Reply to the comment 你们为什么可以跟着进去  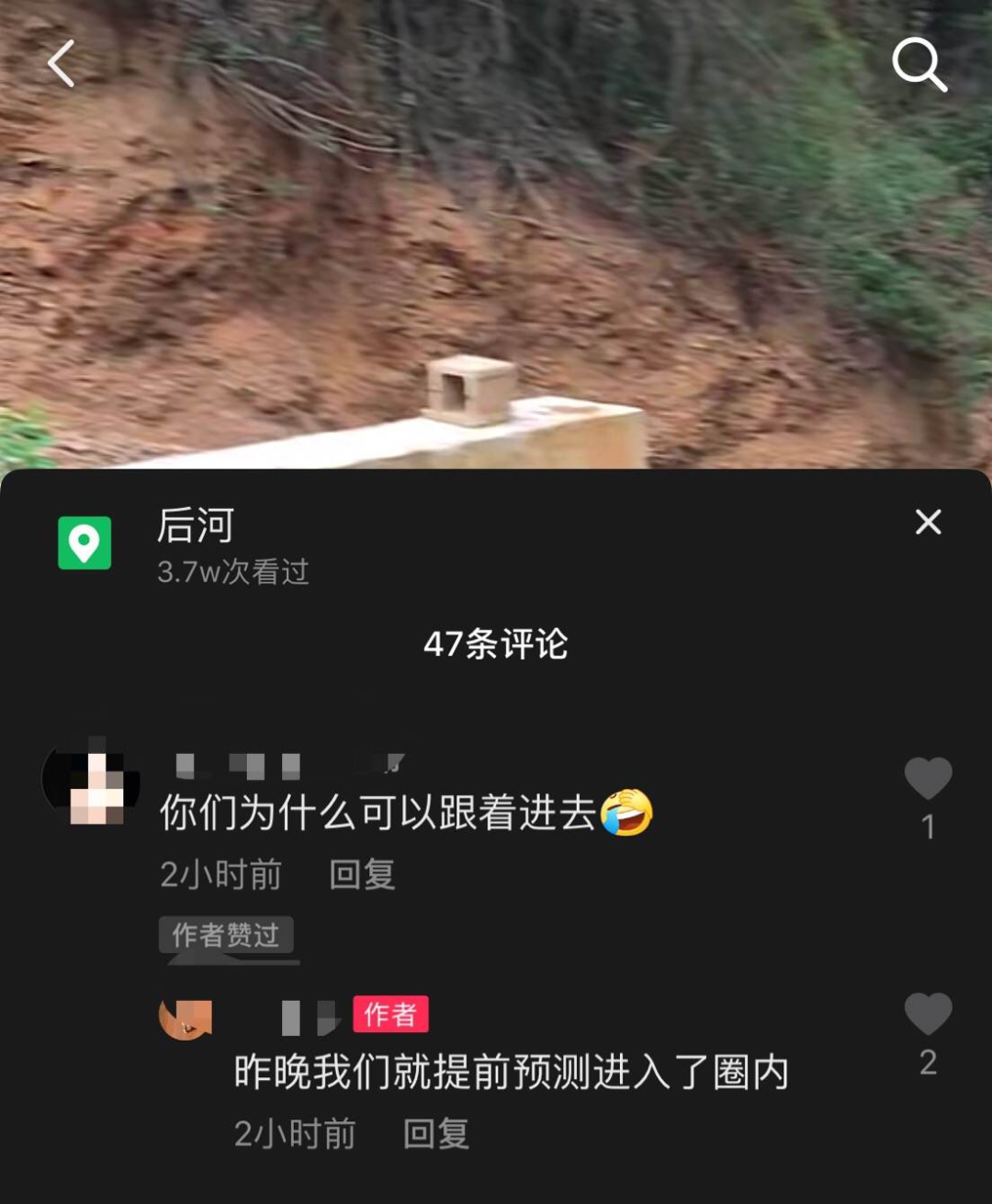(362, 874)
